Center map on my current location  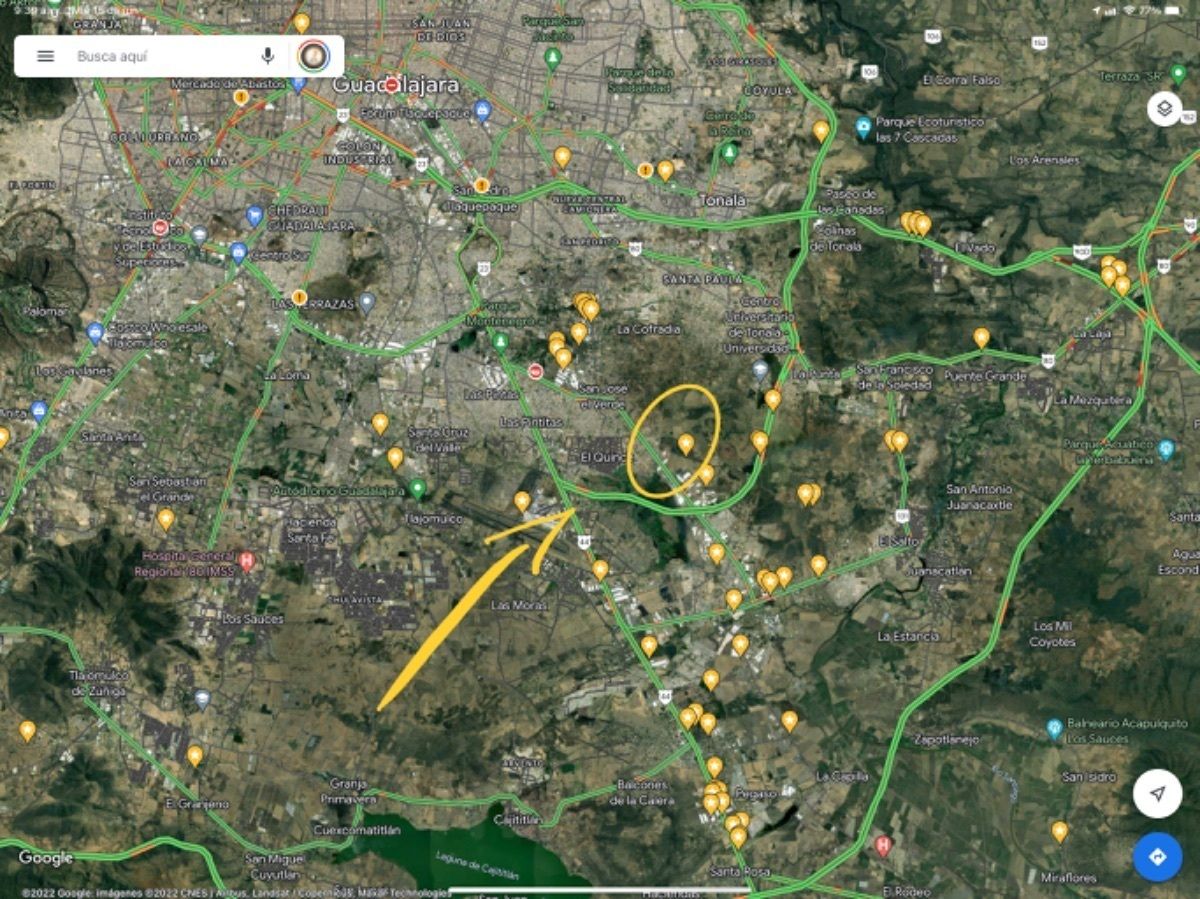1157,794
